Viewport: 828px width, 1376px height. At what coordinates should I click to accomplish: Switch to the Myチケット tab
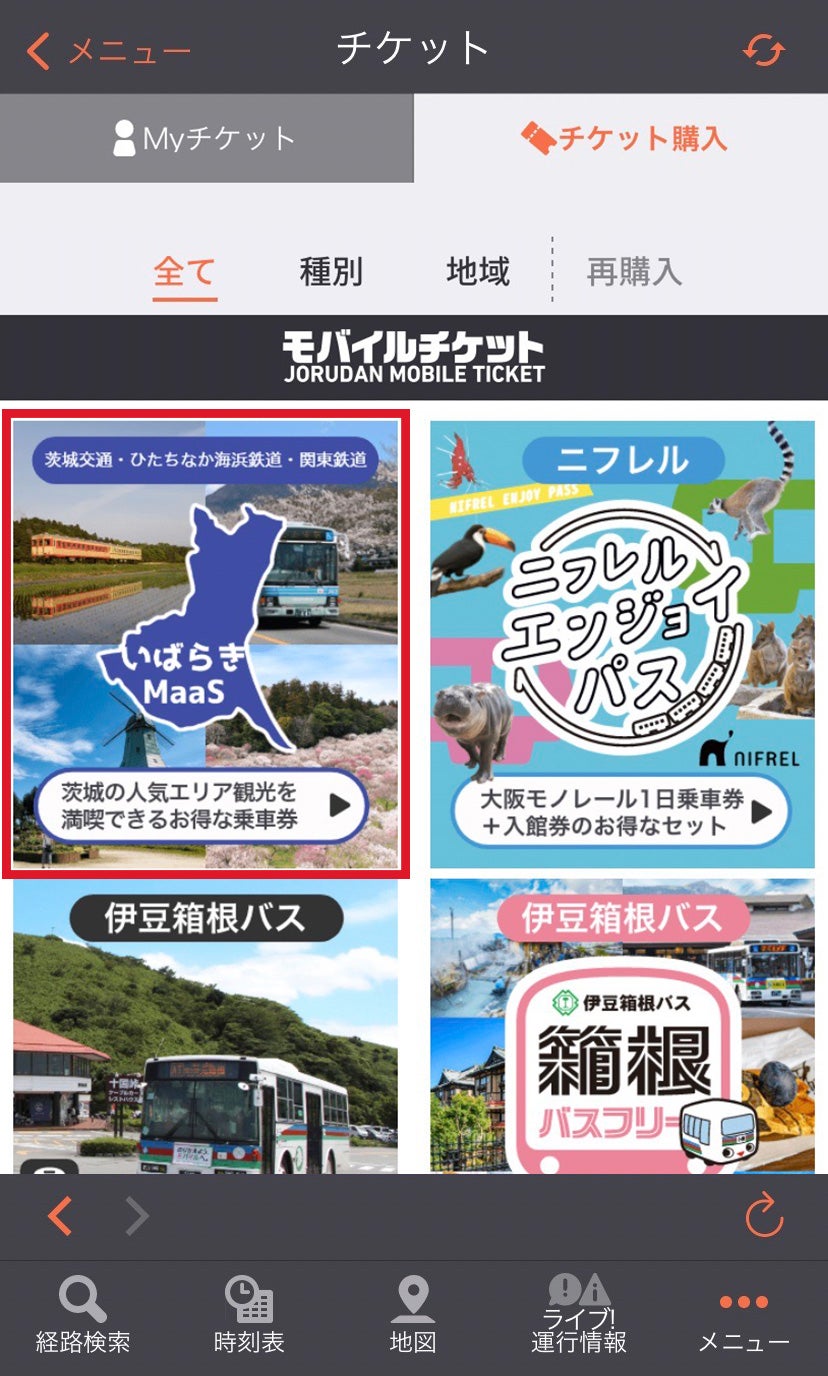(206, 138)
